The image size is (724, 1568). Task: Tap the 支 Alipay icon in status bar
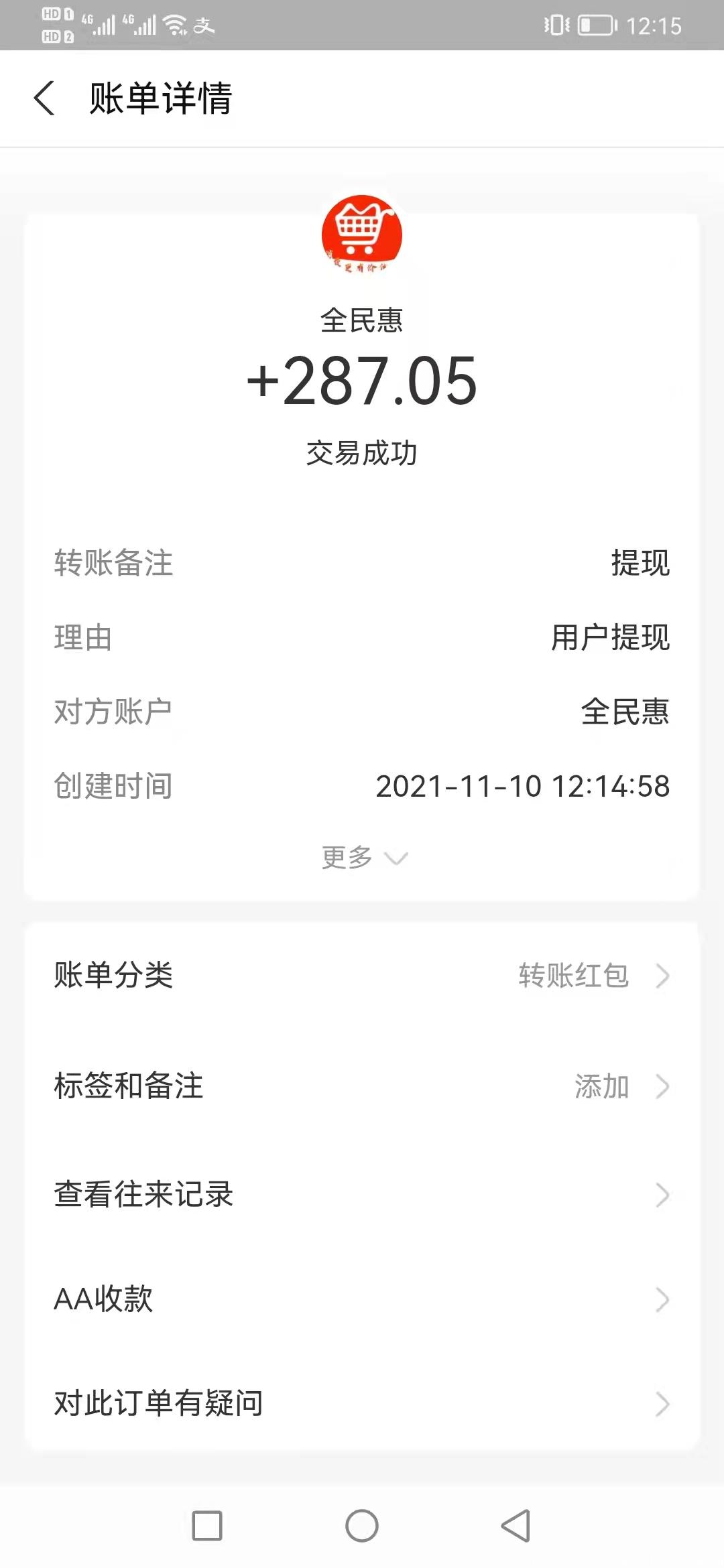point(204,27)
